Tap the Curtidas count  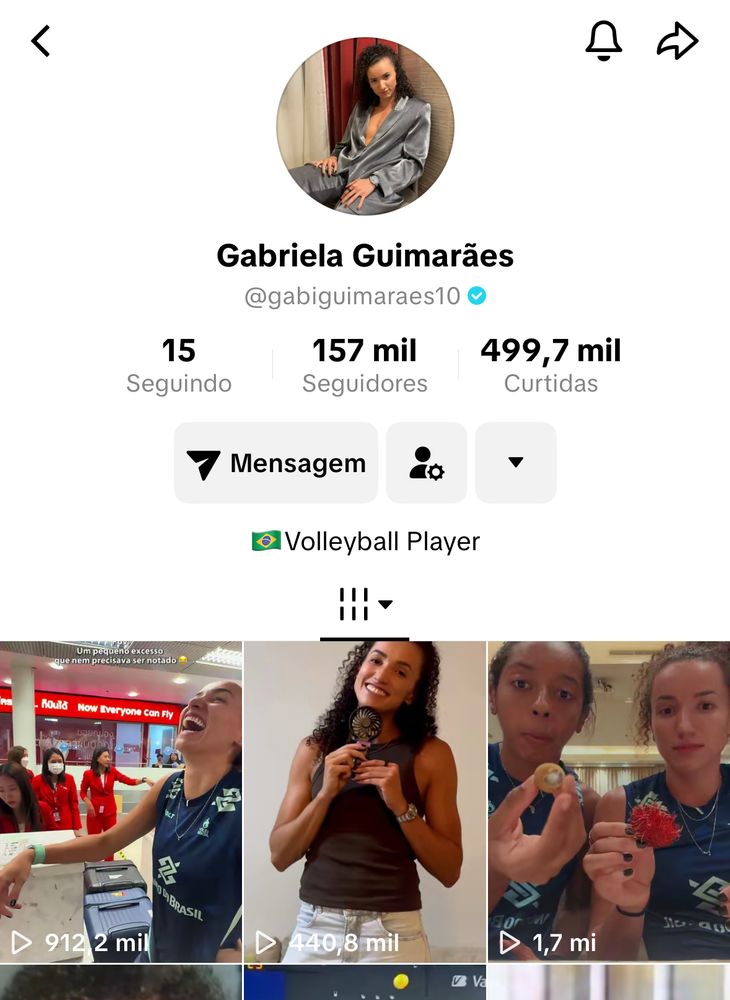click(551, 365)
